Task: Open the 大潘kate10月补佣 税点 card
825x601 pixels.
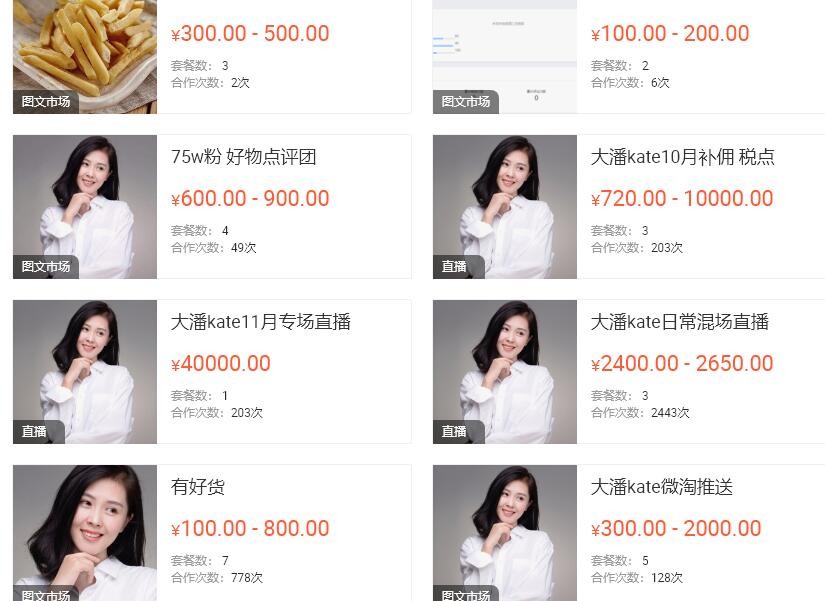Action: 682,157
